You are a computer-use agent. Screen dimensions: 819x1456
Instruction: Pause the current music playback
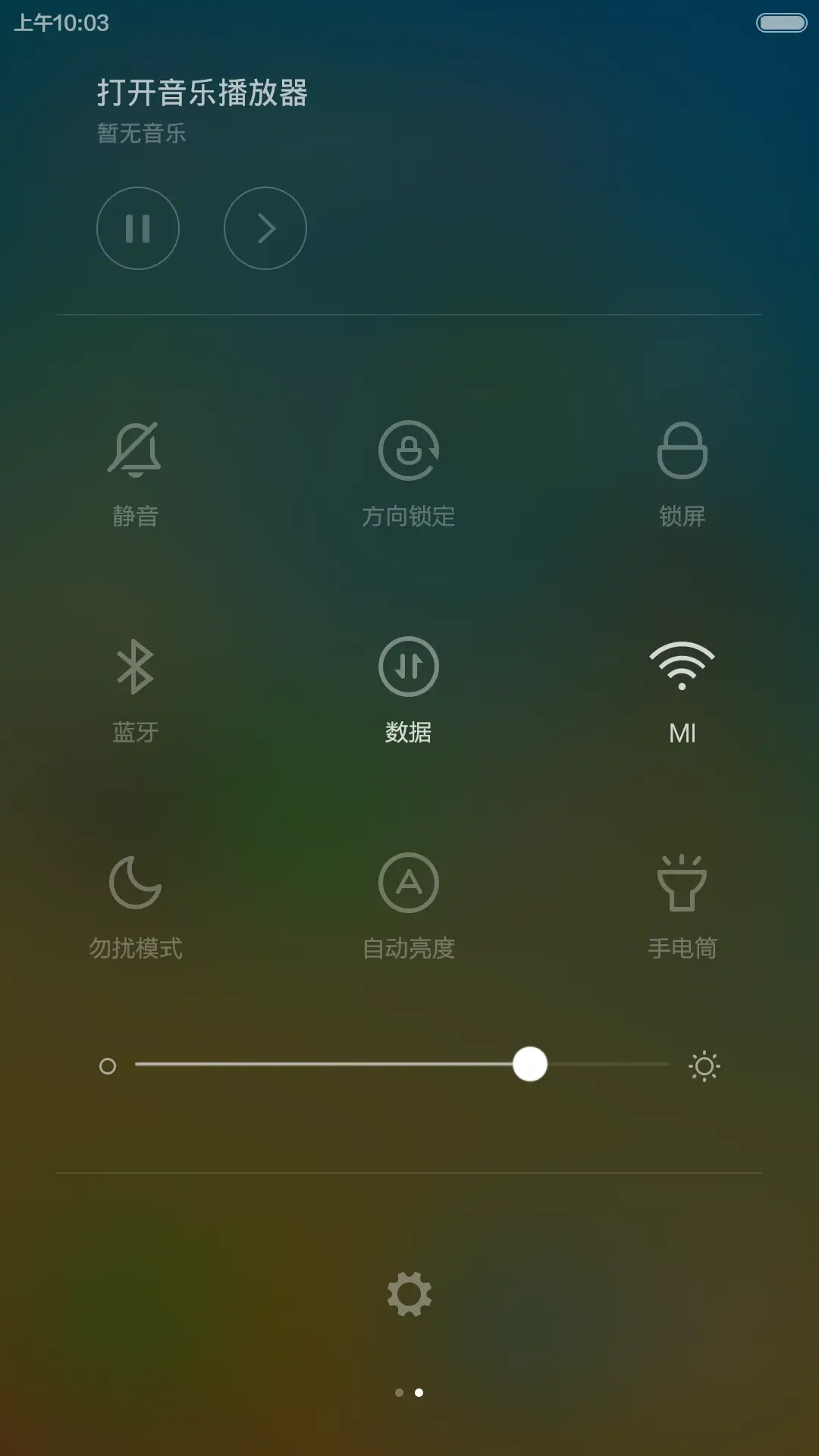click(138, 228)
